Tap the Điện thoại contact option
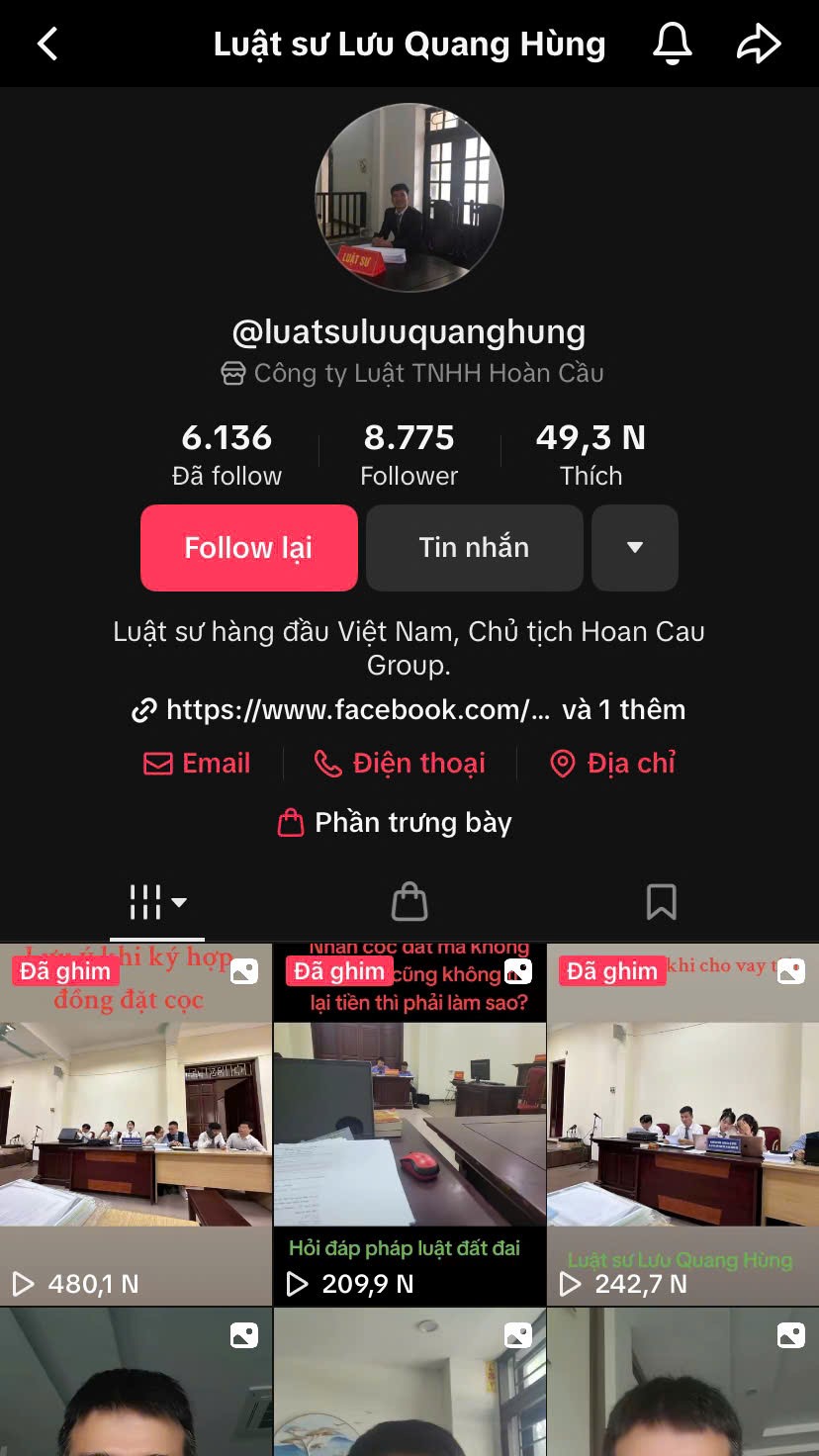Screen dimensions: 819x1456 pyautogui.click(x=400, y=764)
